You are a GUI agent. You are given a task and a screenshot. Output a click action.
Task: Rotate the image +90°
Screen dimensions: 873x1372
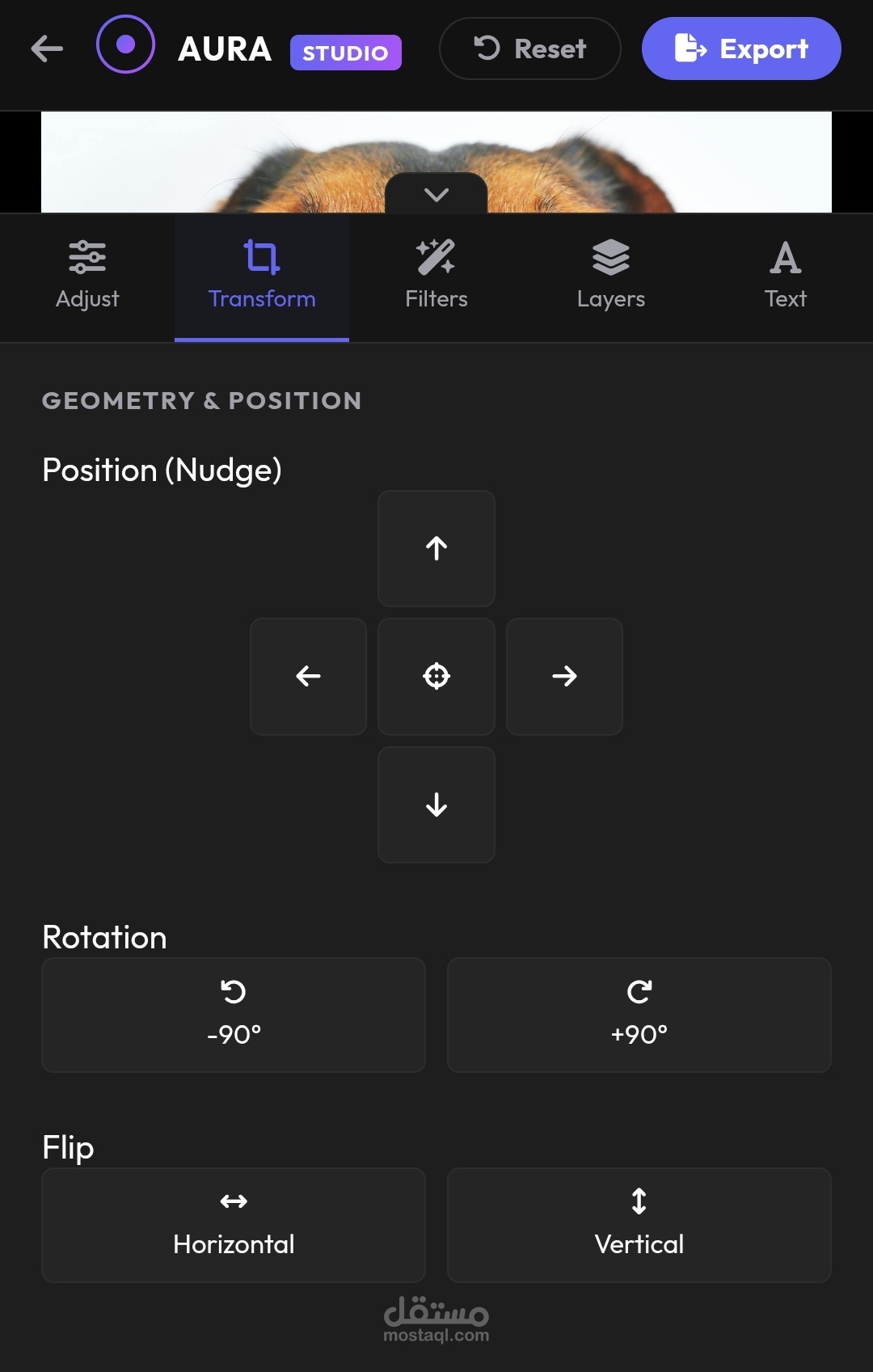pyautogui.click(x=639, y=1015)
